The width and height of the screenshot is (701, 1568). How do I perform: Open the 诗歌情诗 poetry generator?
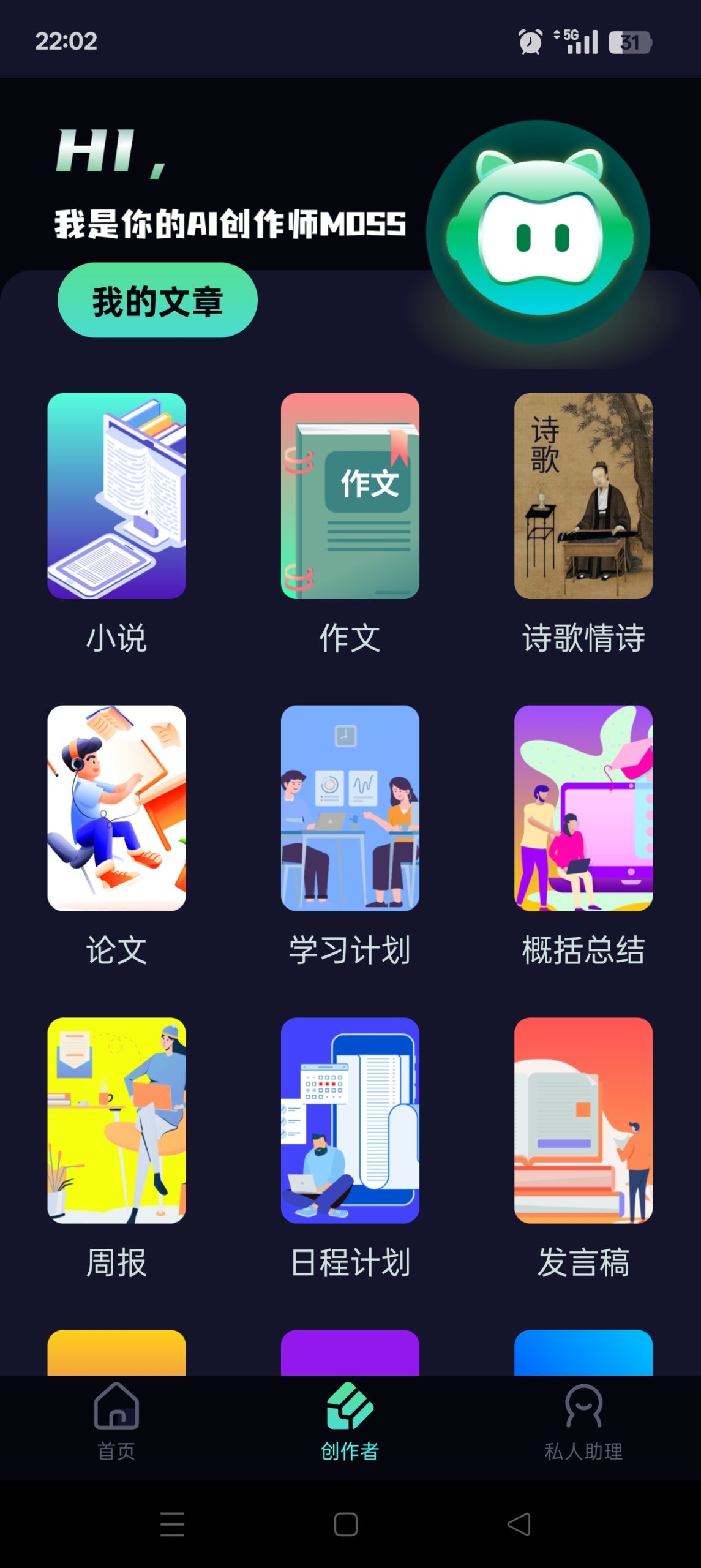point(583,496)
